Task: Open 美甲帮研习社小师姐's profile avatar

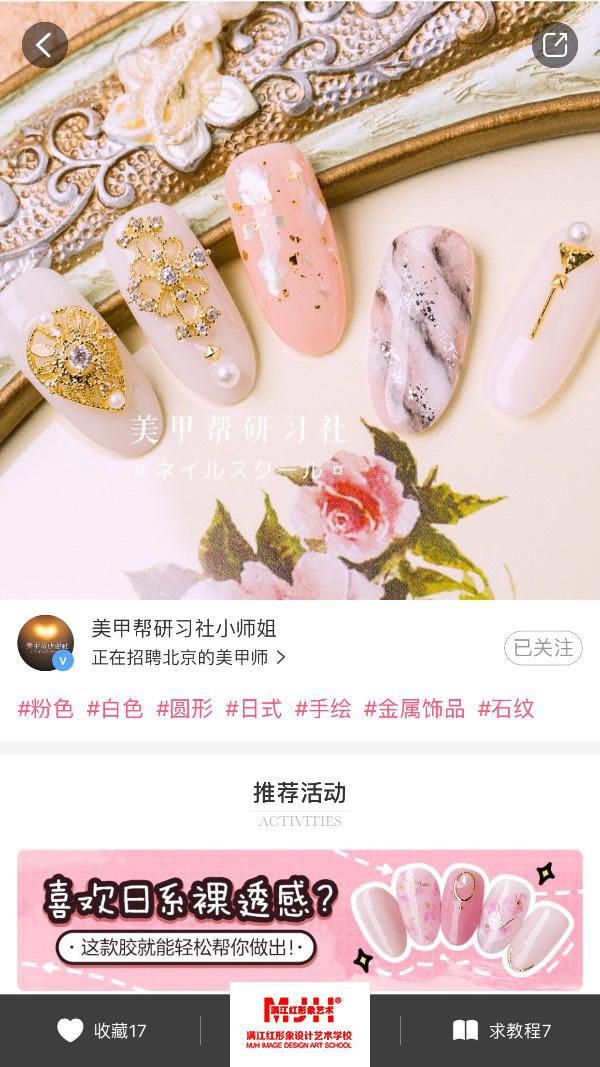Action: point(46,642)
